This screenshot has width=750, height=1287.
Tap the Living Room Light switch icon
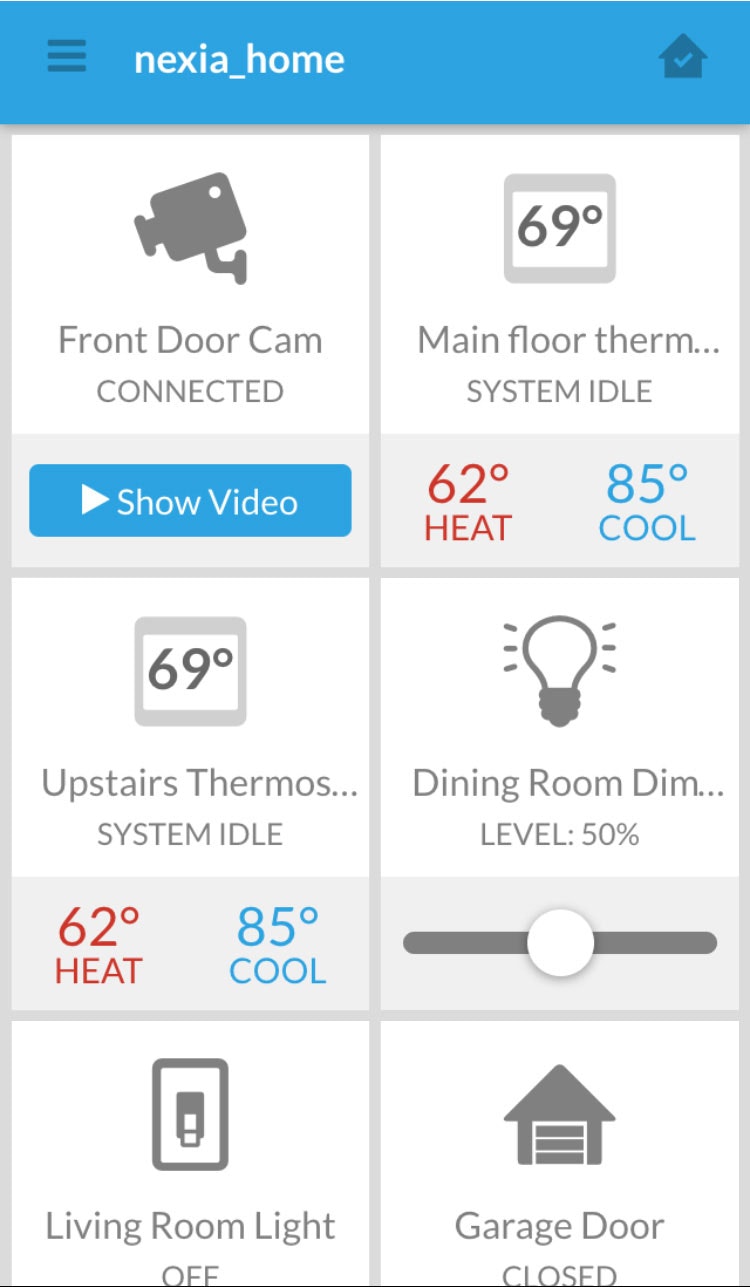190,1115
